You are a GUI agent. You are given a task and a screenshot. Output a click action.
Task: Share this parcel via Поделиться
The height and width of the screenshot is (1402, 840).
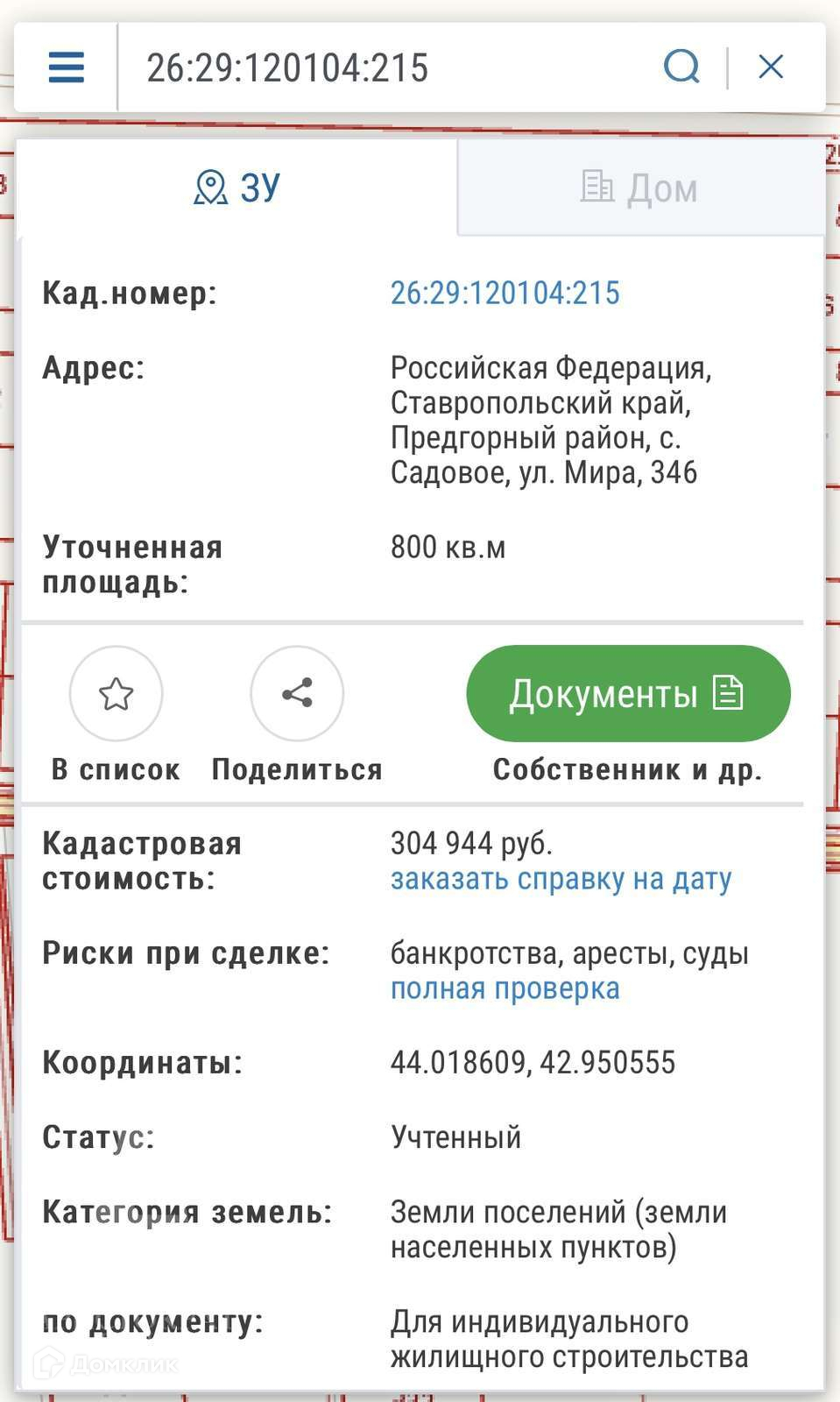point(297,694)
